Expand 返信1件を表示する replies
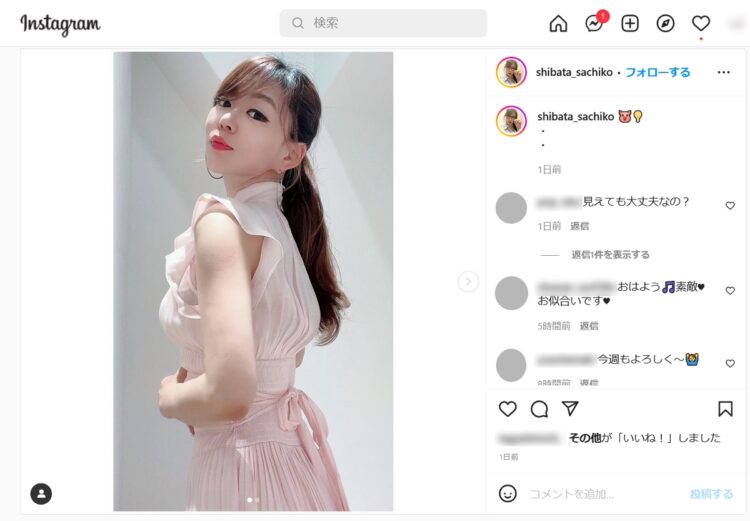This screenshot has width=750, height=521. coord(610,255)
